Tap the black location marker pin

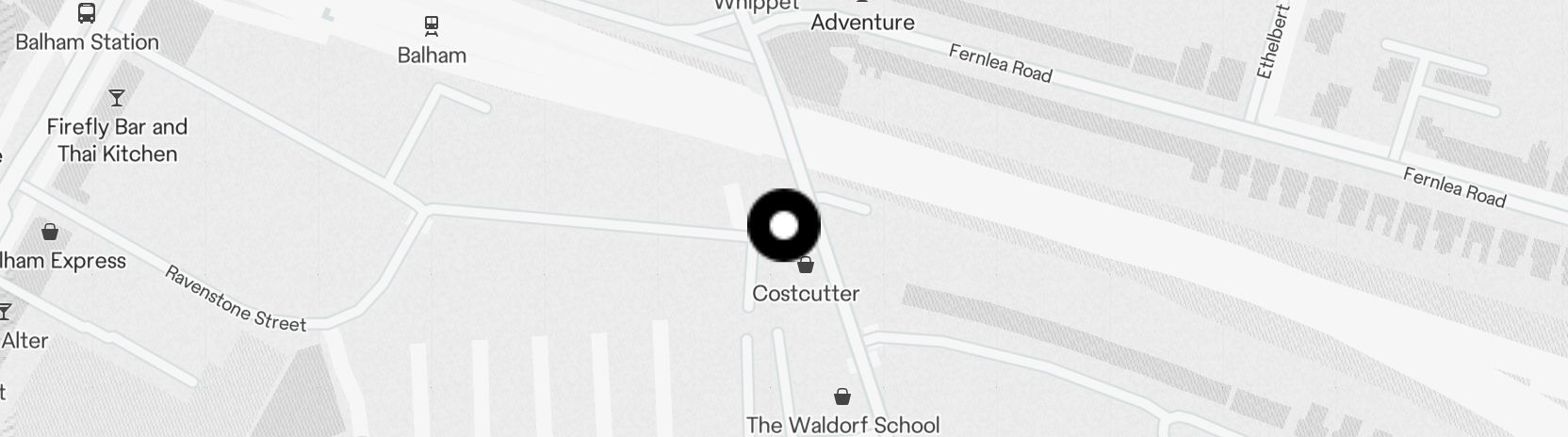pyautogui.click(x=783, y=226)
